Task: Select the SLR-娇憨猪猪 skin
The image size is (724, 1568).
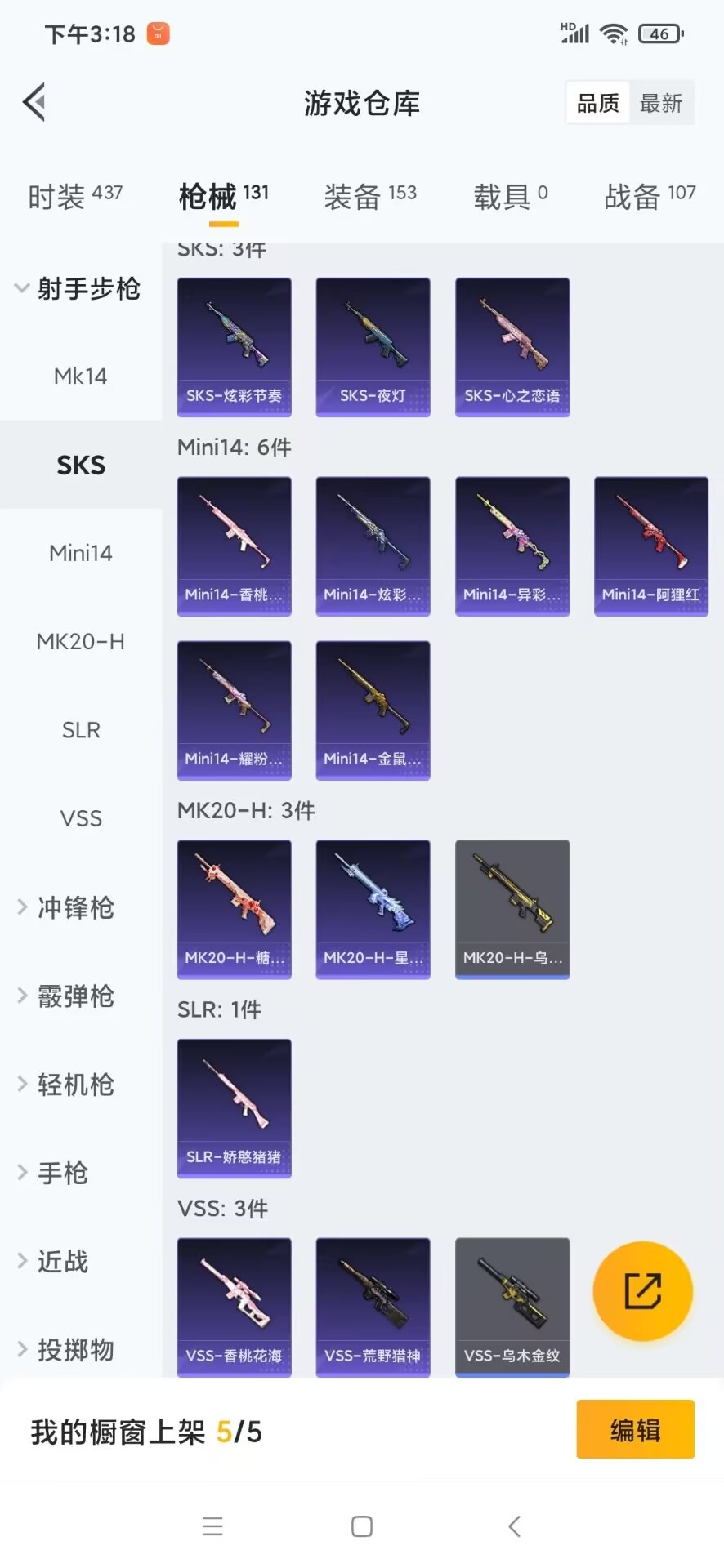Action: [x=235, y=1108]
